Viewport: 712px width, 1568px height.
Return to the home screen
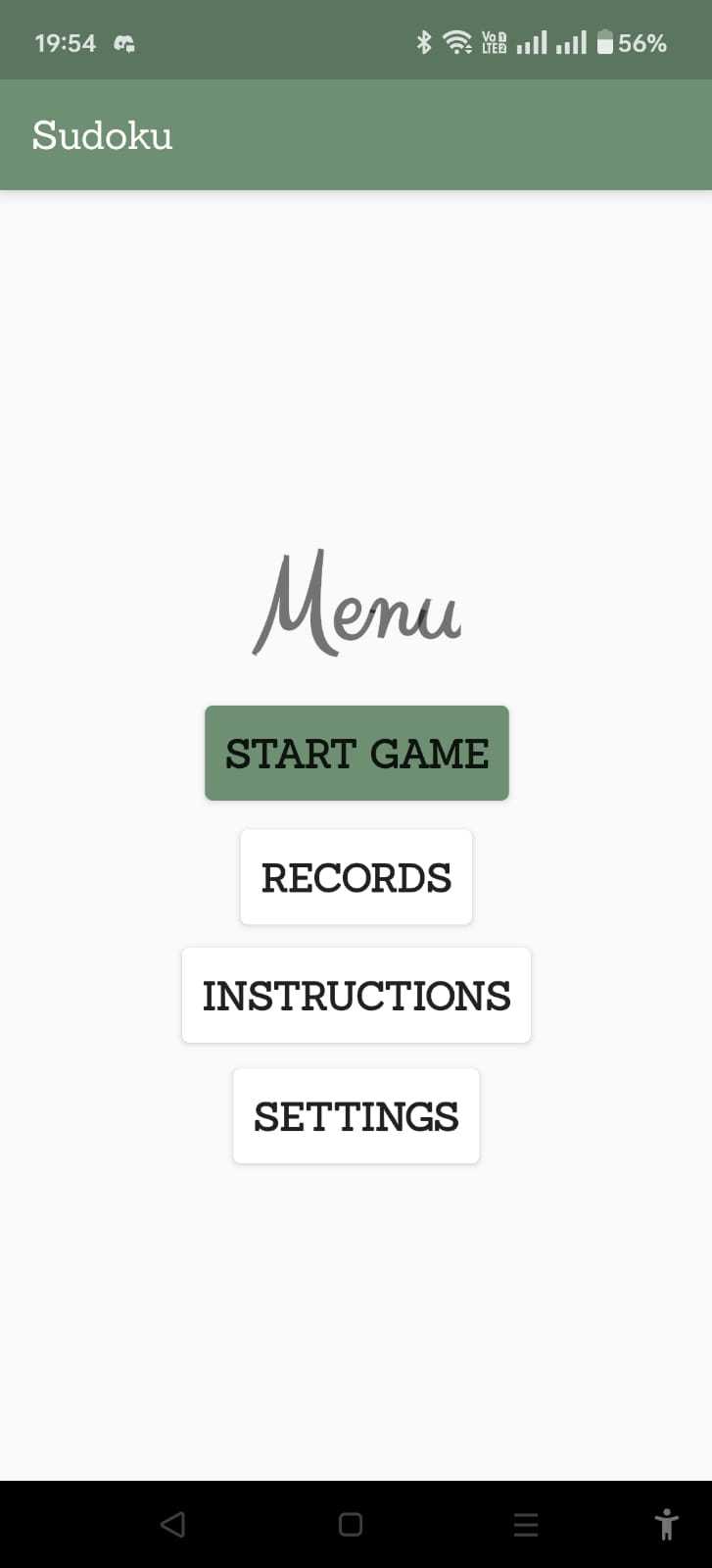pyautogui.click(x=351, y=1524)
